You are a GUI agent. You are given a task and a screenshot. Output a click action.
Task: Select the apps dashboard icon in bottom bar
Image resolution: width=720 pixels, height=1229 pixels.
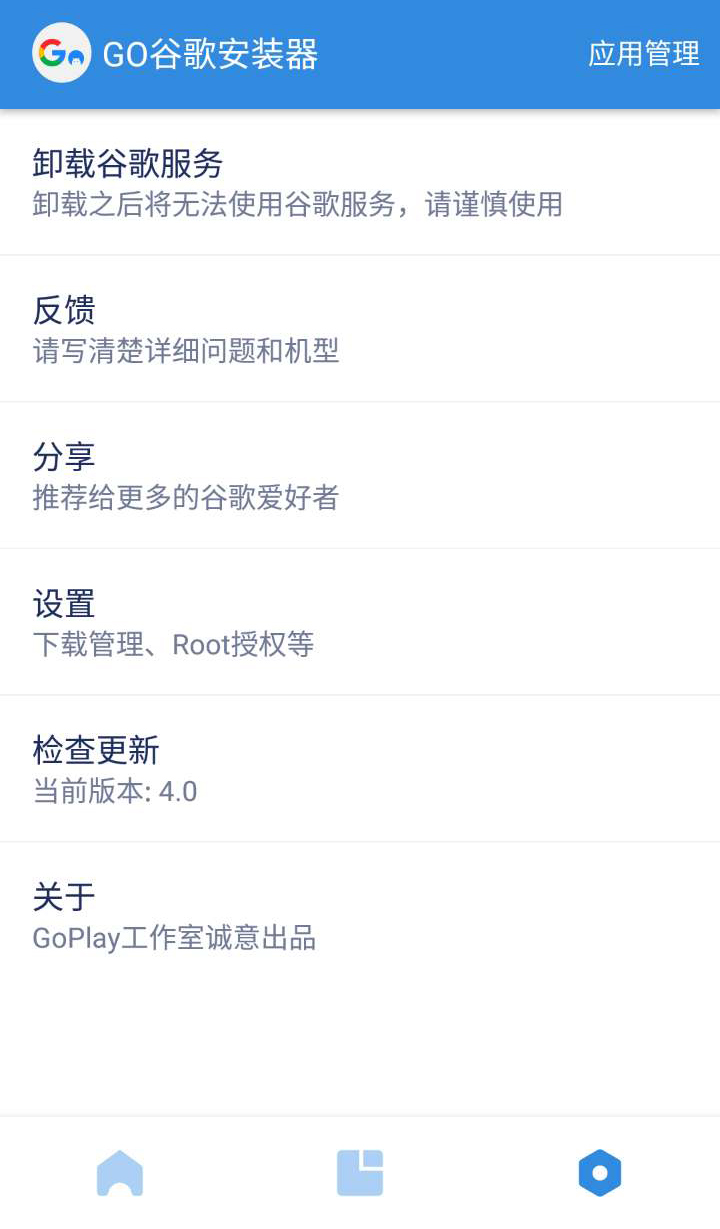pyautogui.click(x=360, y=1172)
